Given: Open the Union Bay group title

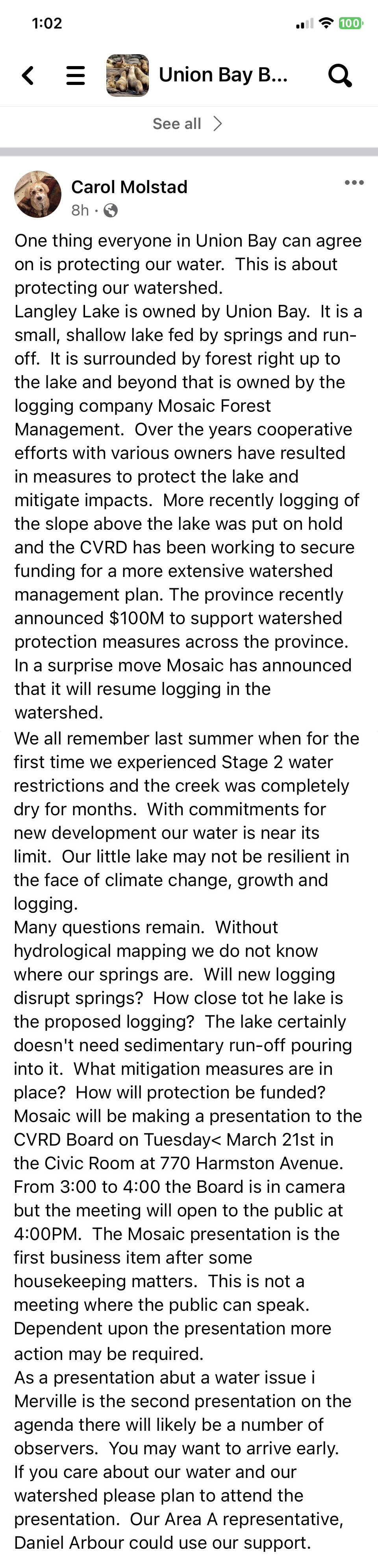Looking at the screenshot, I should [222, 75].
